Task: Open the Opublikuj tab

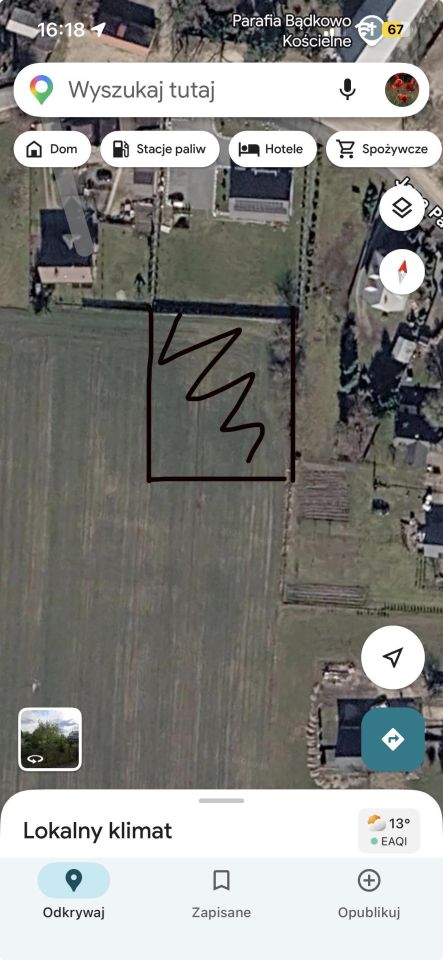Action: pyautogui.click(x=369, y=891)
